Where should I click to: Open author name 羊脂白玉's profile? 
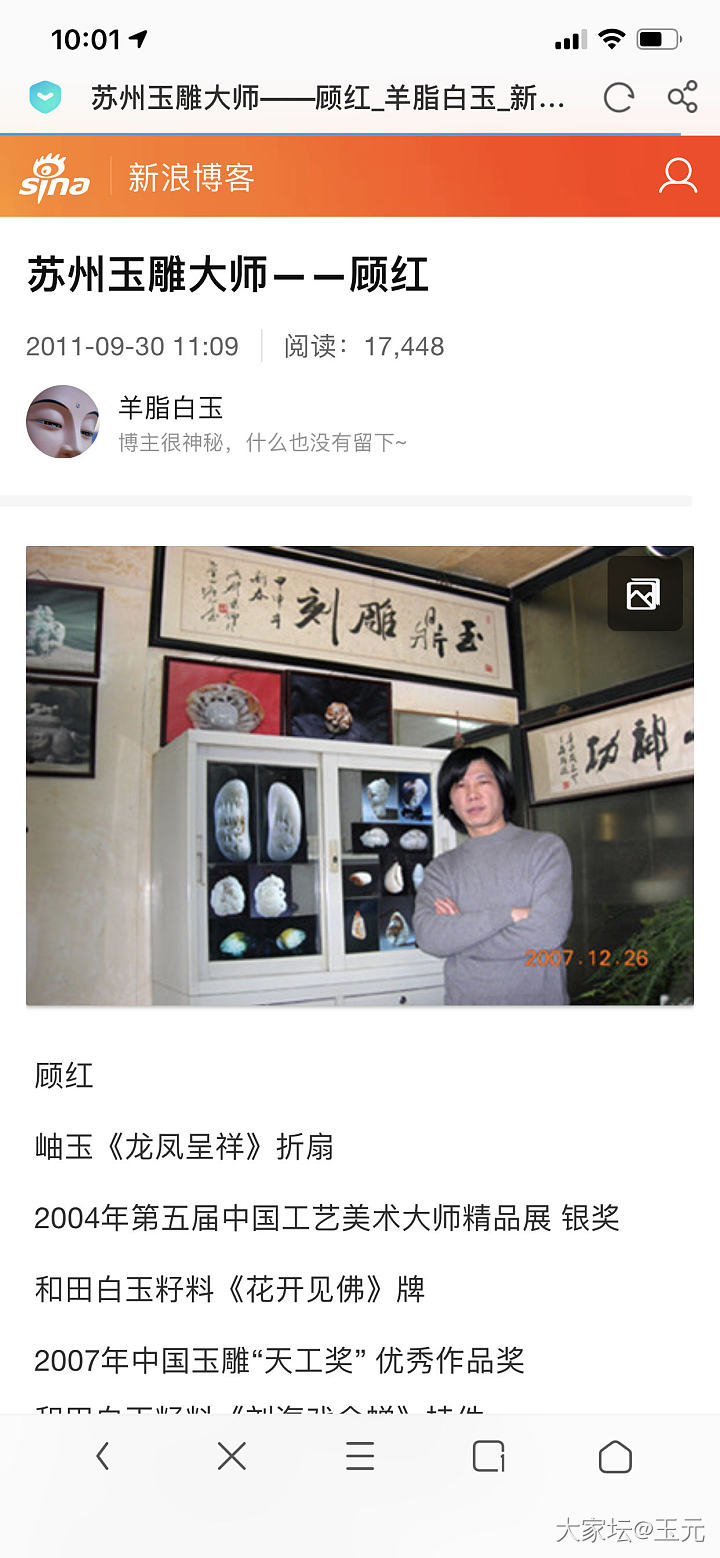coord(170,407)
